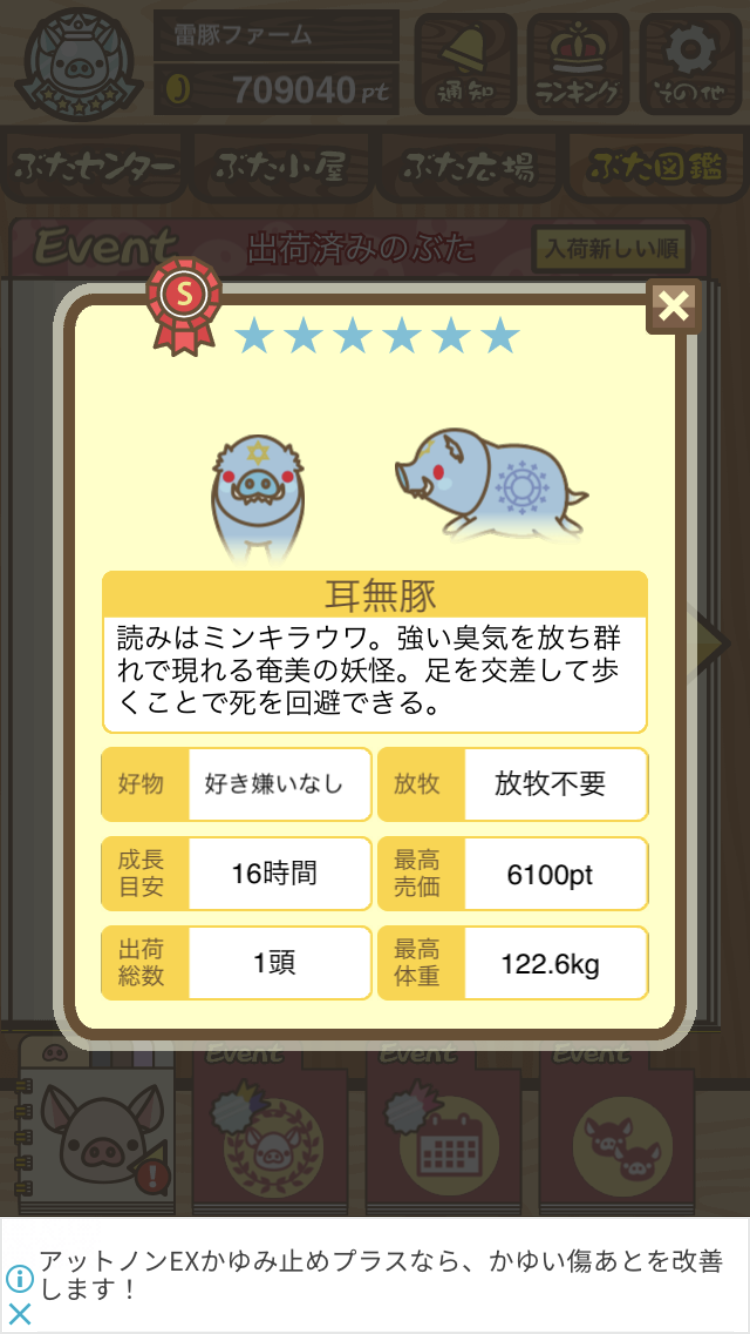Open the その他 settings gear
Image resolution: width=750 pixels, height=1334 pixels.
pyautogui.click(x=690, y=63)
